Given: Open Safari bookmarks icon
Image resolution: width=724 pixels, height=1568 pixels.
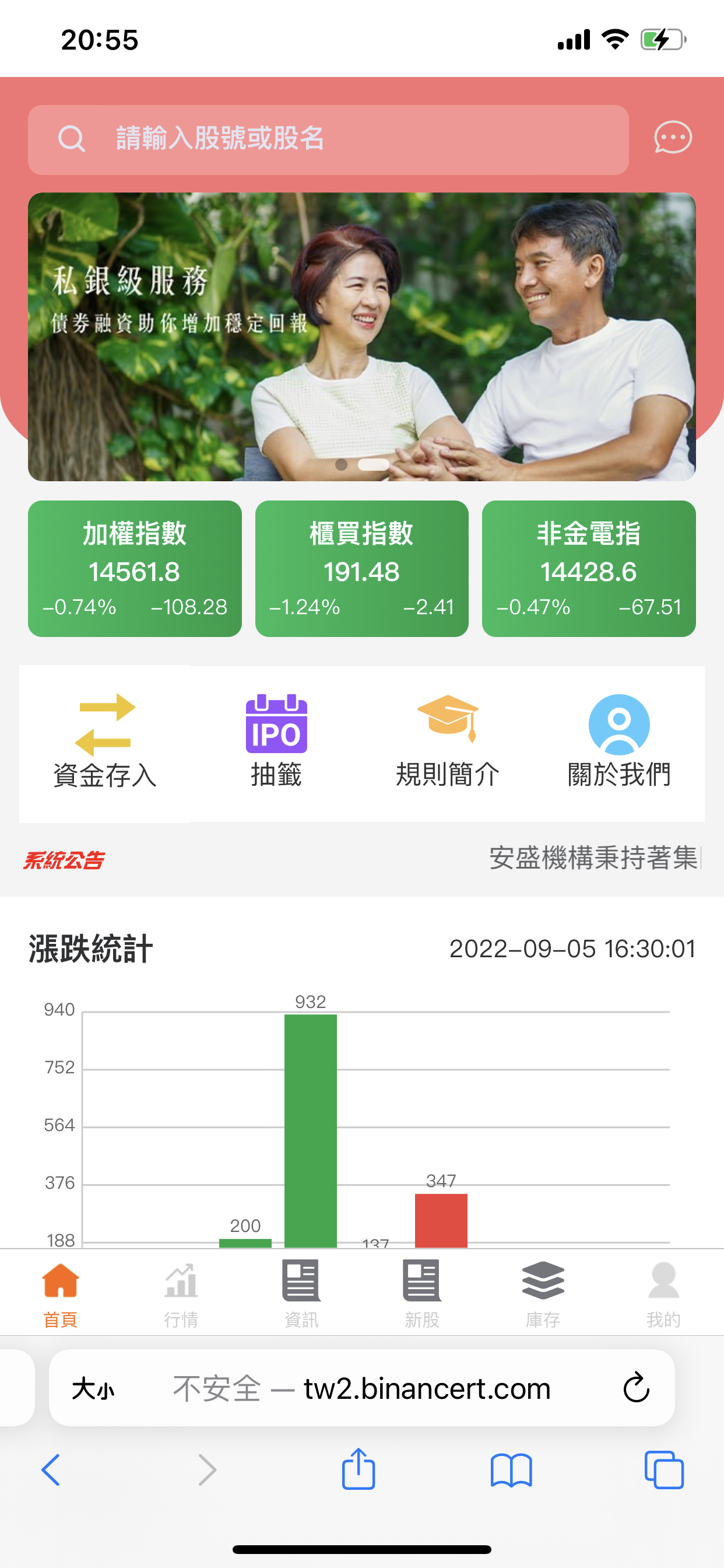Looking at the screenshot, I should pos(512,1470).
